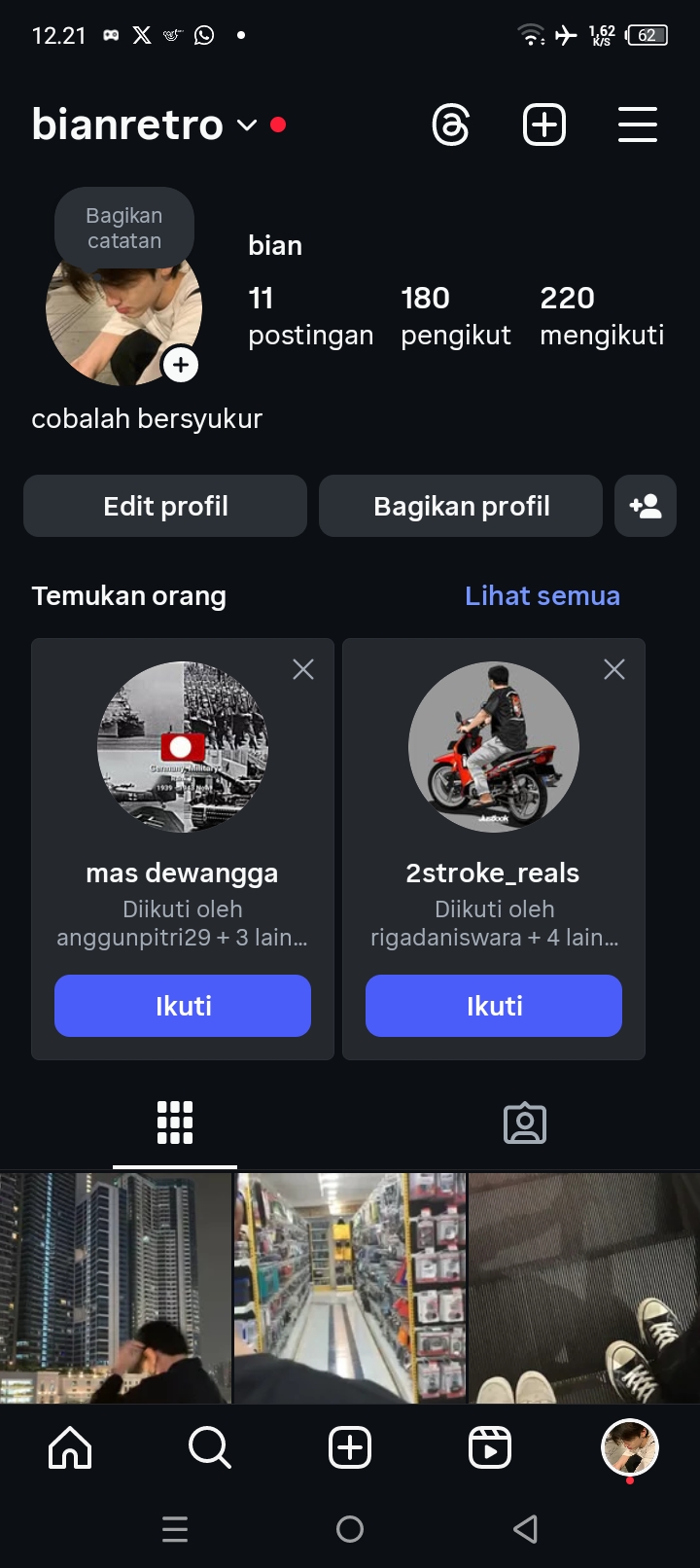Open the Search tab in bottom bar

(x=210, y=1447)
